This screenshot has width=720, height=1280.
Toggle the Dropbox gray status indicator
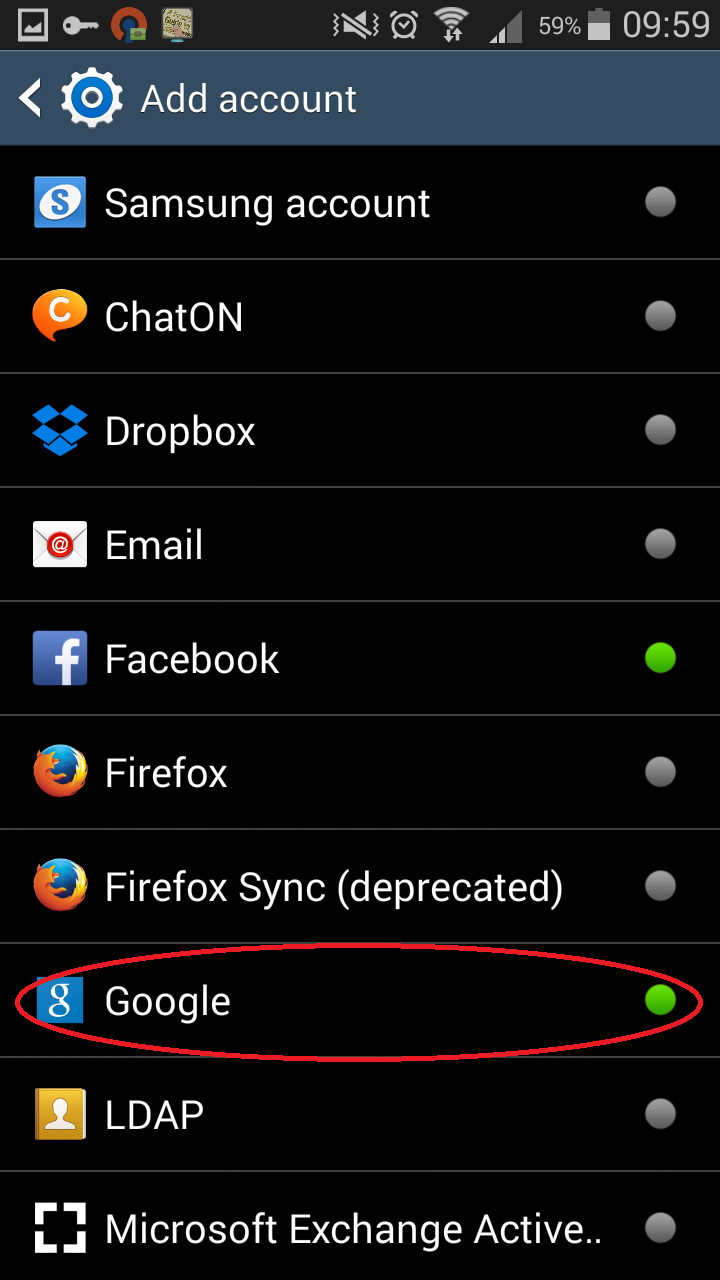(660, 430)
